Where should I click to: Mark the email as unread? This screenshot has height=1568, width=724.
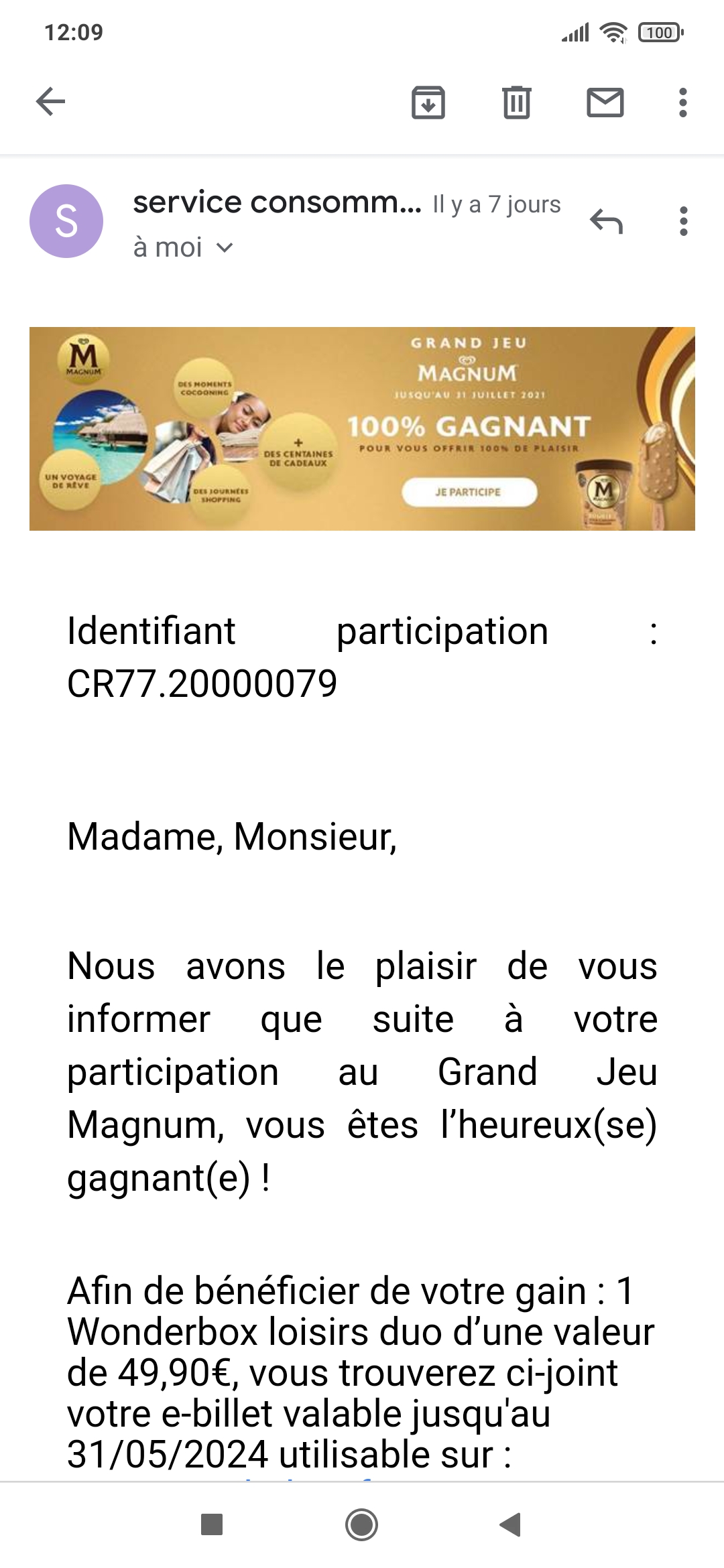click(x=605, y=103)
